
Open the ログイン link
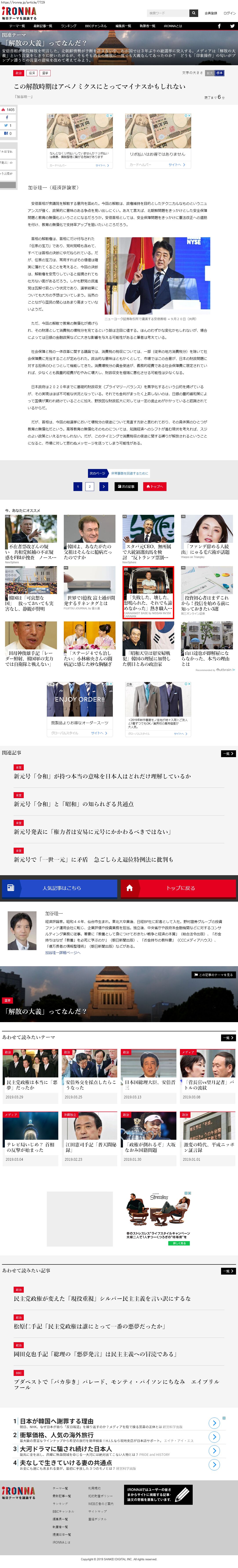[229, 13]
